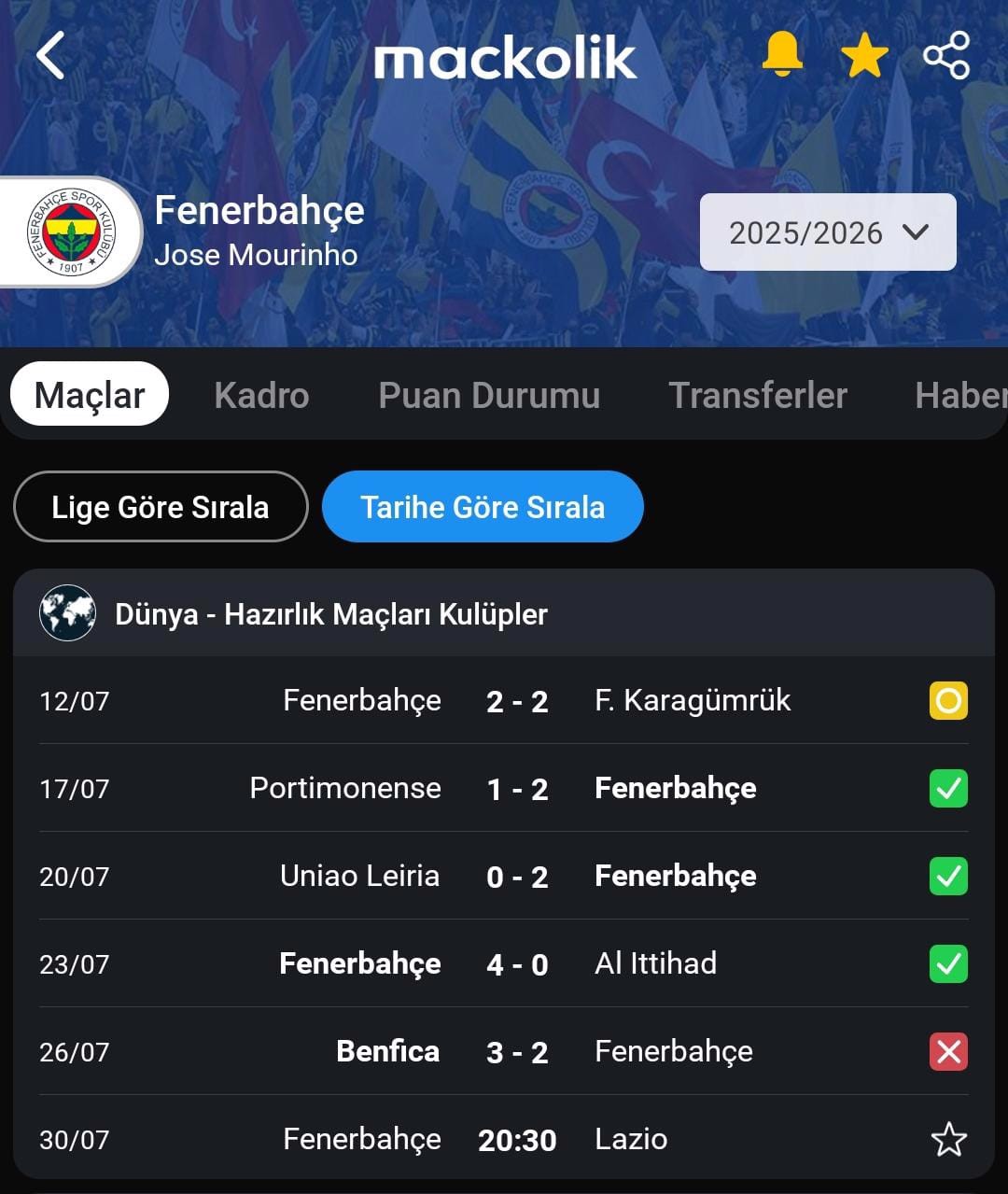Select the Maçlar tab
The height and width of the screenshot is (1194, 1008).
click(90, 395)
